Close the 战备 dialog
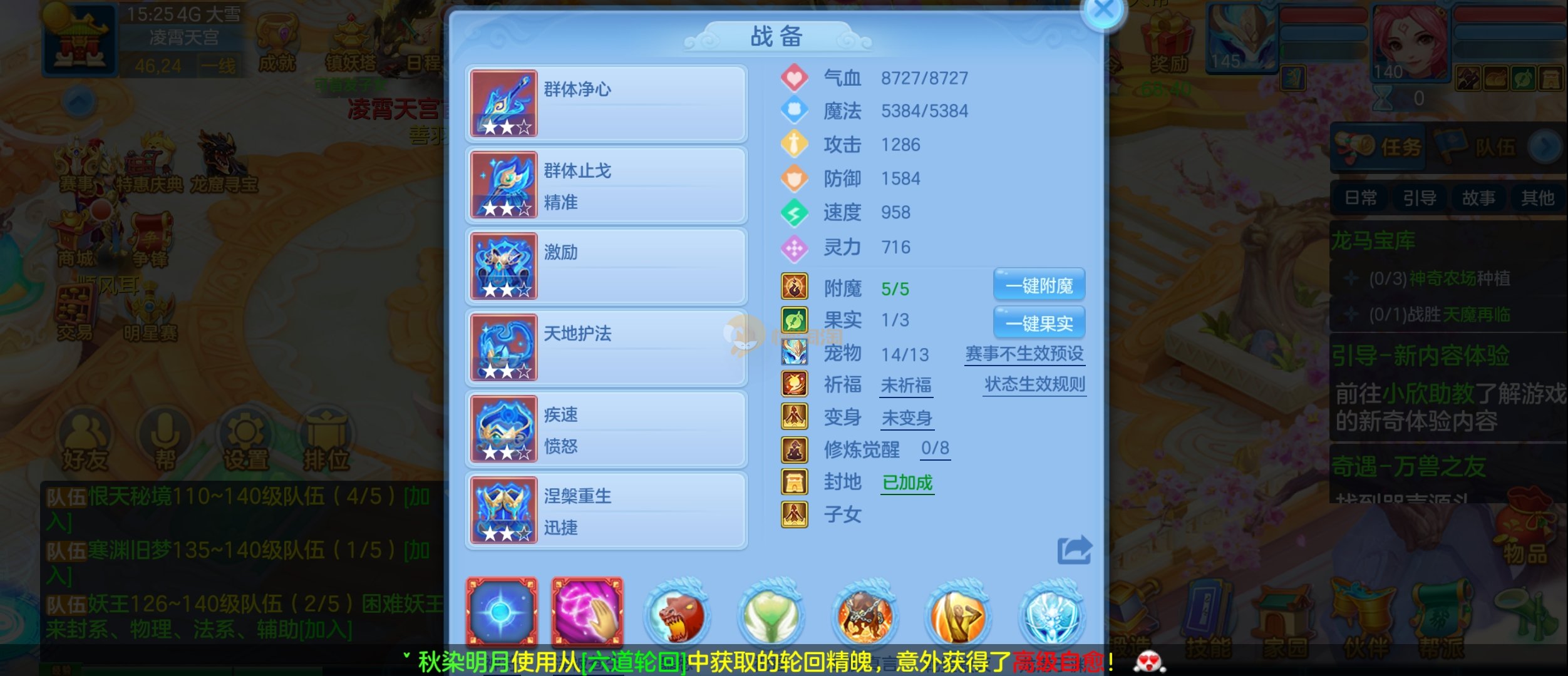 [1103, 11]
